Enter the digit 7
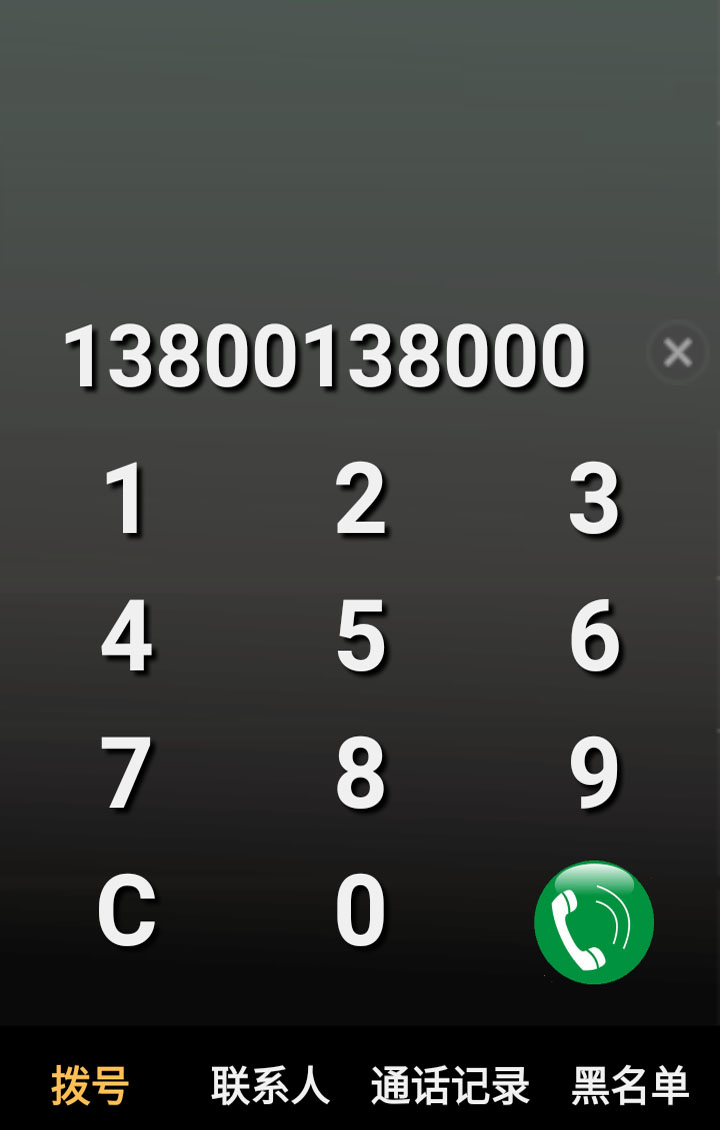The height and width of the screenshot is (1130, 720). click(126, 774)
